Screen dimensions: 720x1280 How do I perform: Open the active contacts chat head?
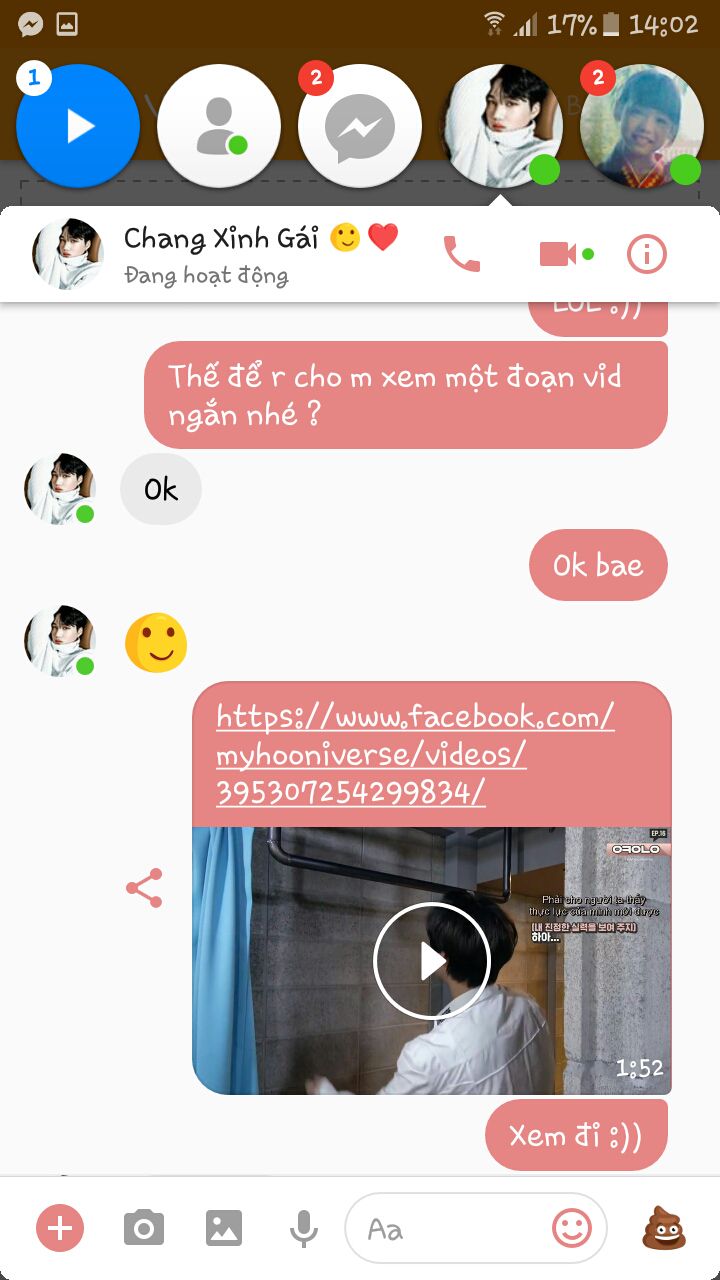point(218,126)
